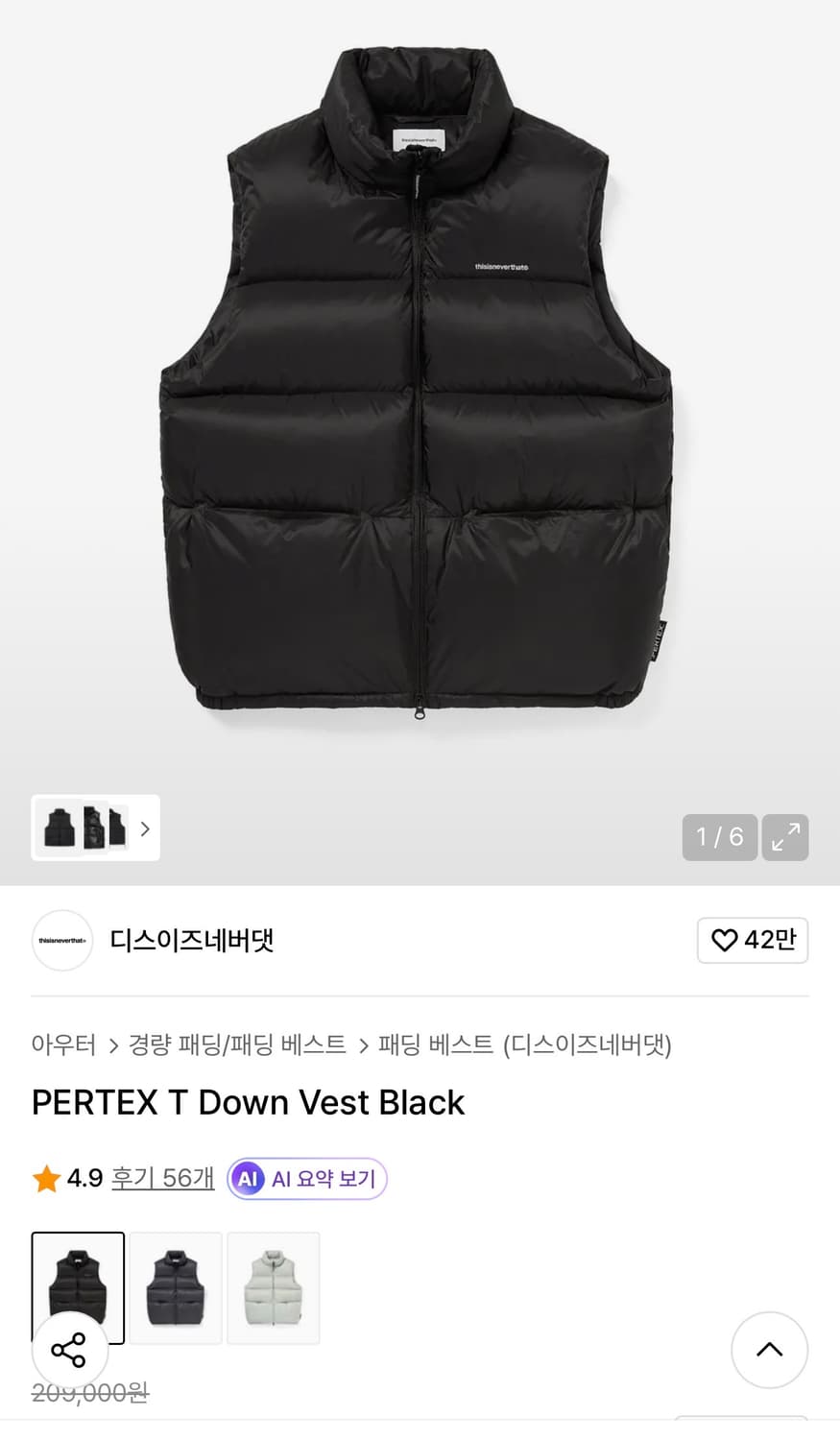Visit the 디스이즈네버댓 brand page
840x1440 pixels.
point(191,941)
